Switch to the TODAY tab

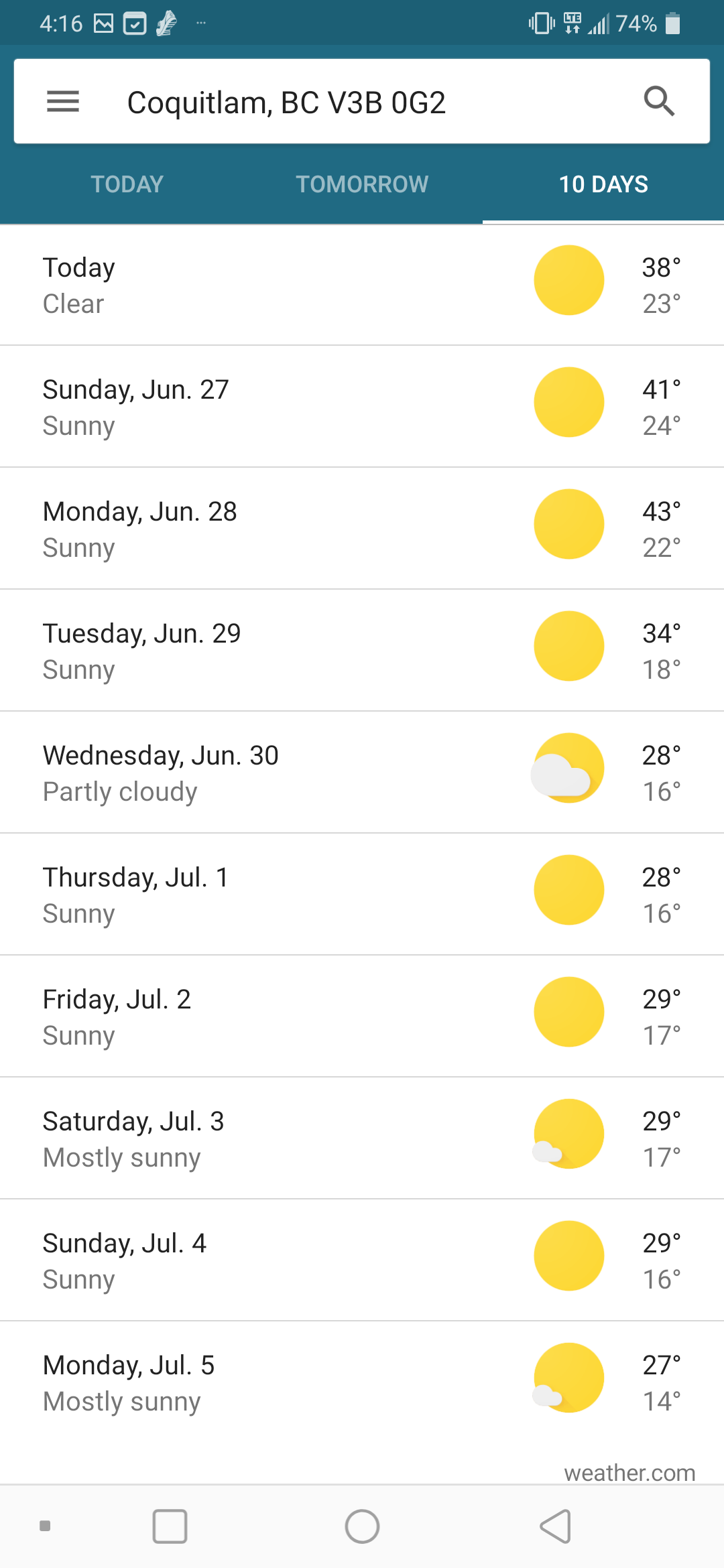(x=127, y=184)
